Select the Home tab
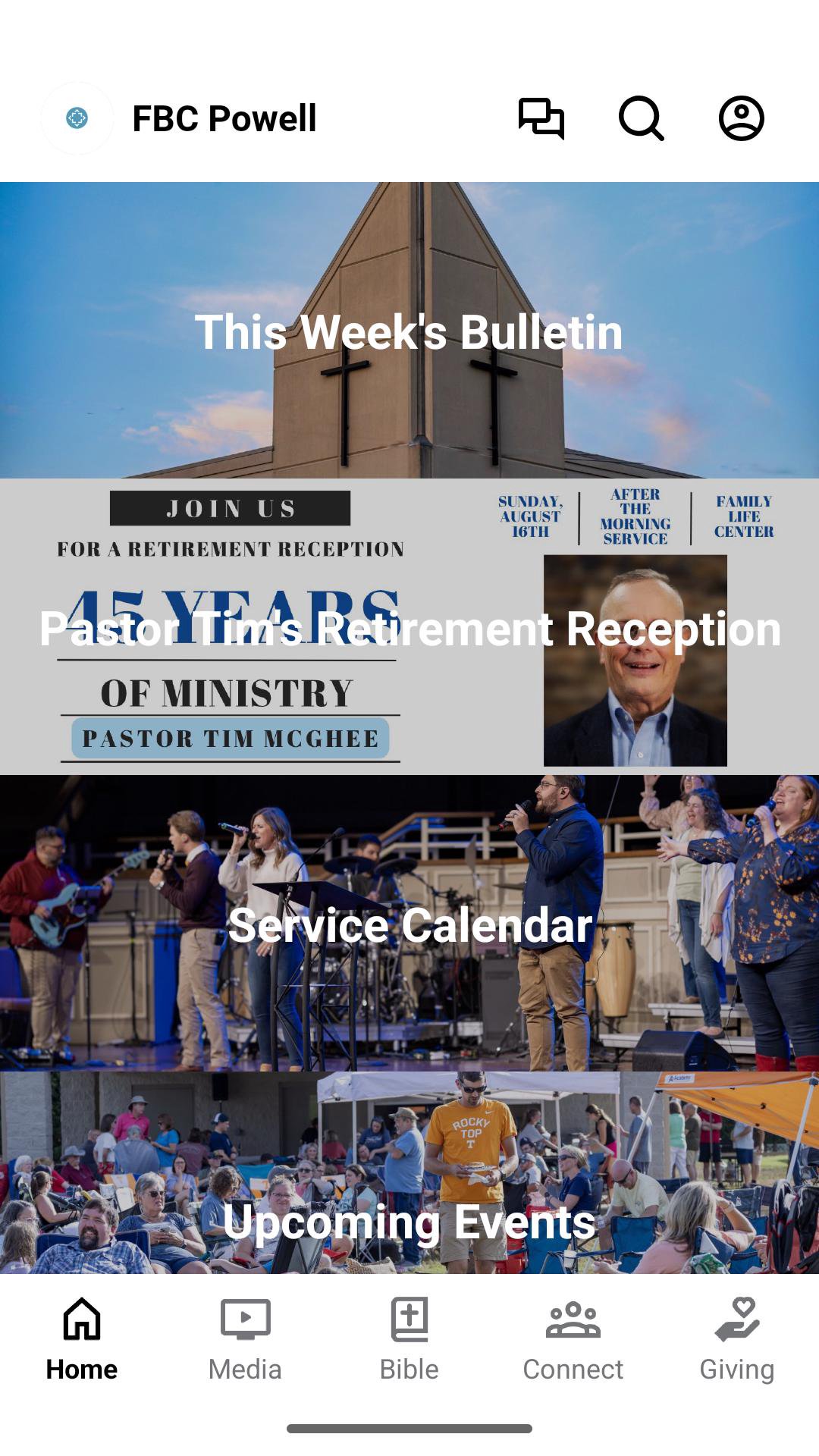Viewport: 819px width, 1456px height. [x=82, y=1339]
